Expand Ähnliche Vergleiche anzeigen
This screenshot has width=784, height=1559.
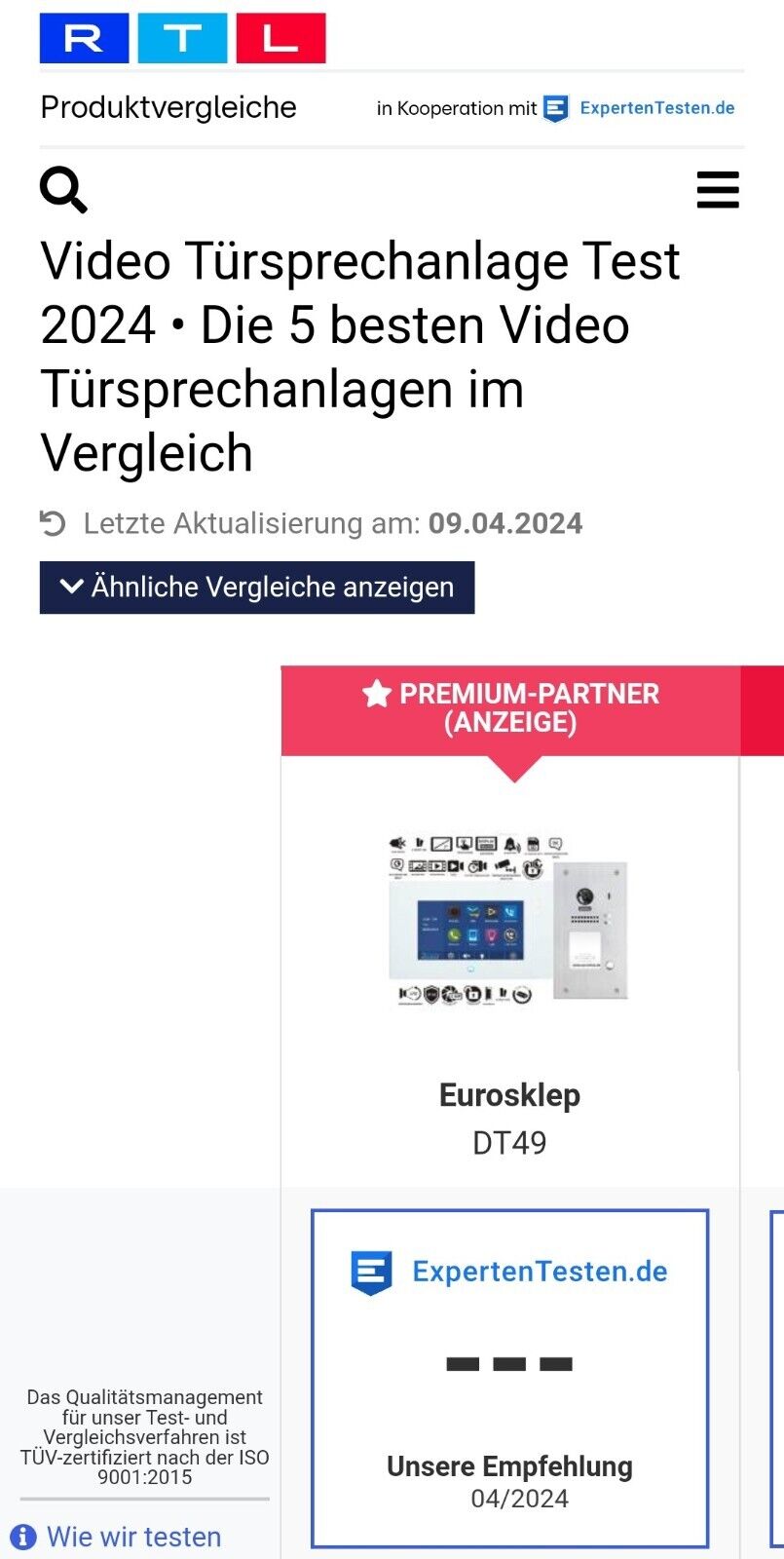click(257, 588)
